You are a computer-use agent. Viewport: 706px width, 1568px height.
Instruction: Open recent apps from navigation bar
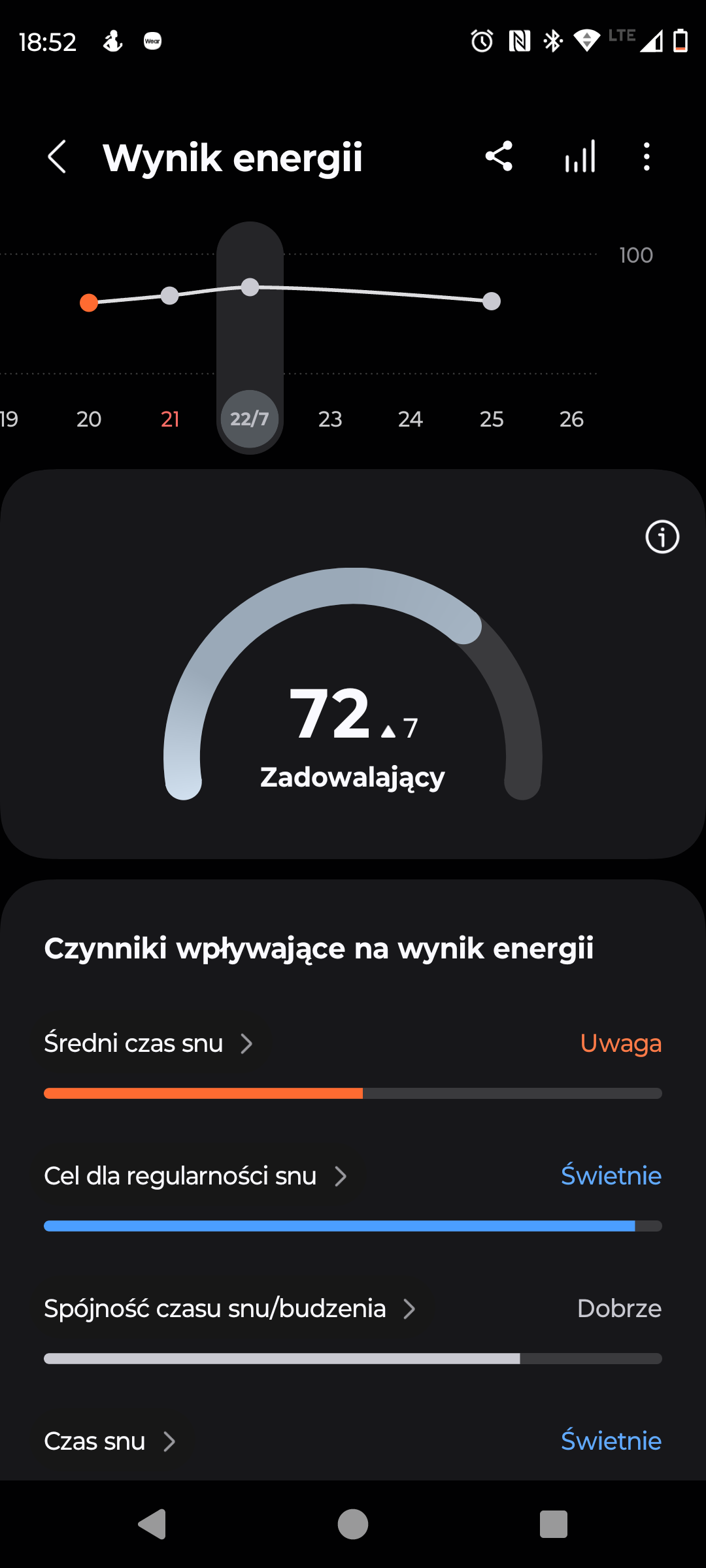click(x=554, y=1524)
